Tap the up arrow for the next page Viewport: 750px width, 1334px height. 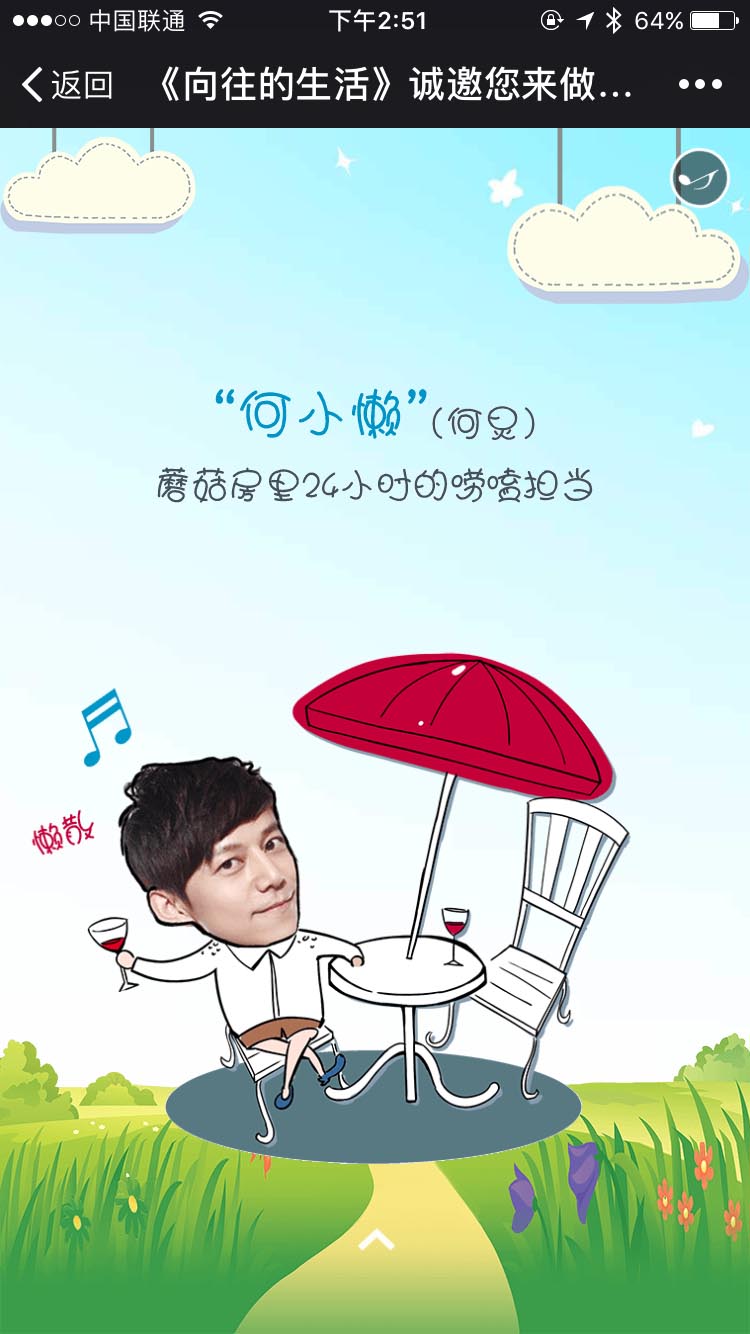tap(376, 1241)
